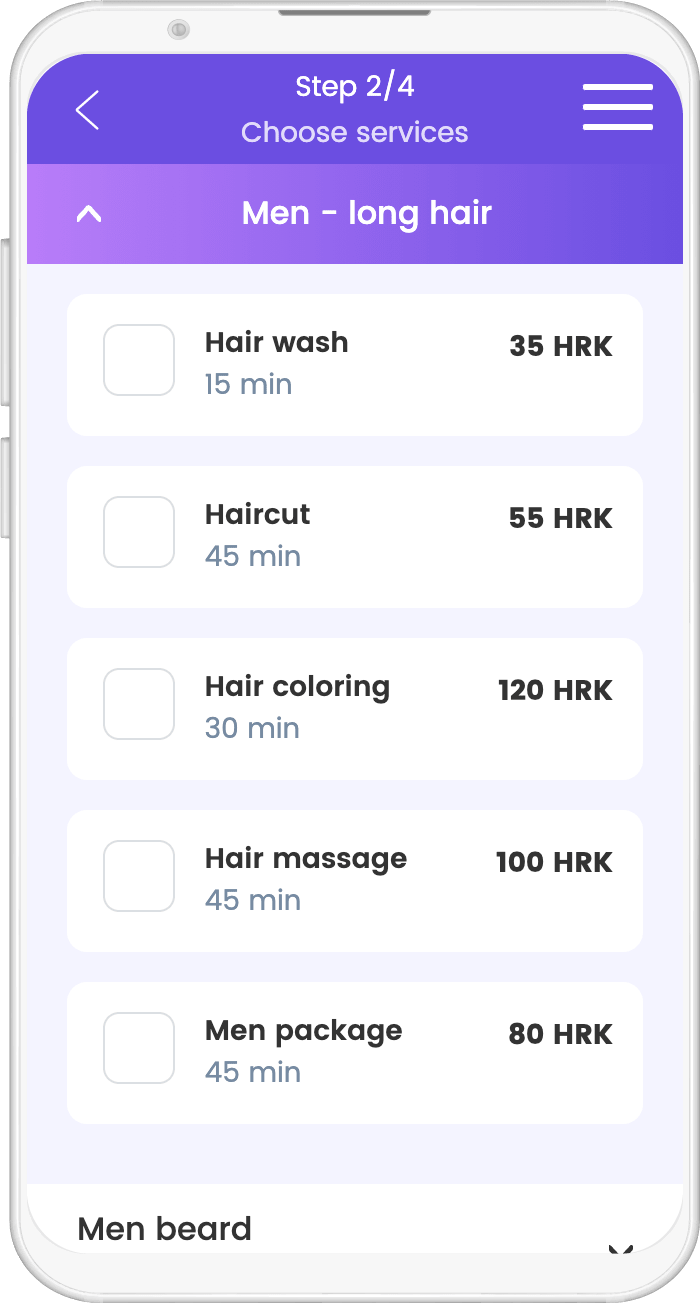Expand the Men beard section
This screenshot has height=1303, width=700.
pos(620,1246)
